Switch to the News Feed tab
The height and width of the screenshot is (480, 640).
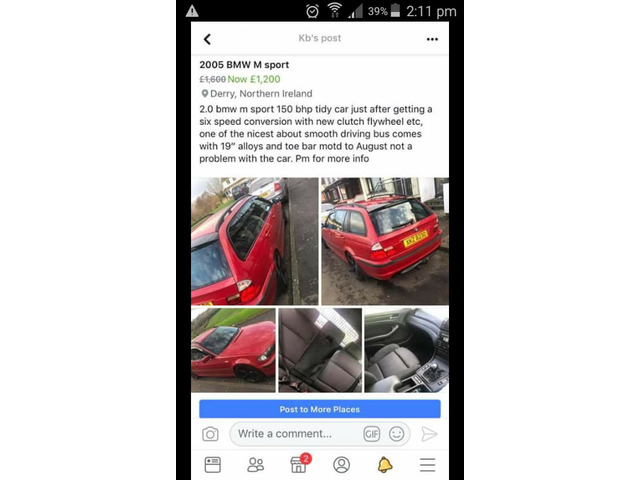click(213, 465)
